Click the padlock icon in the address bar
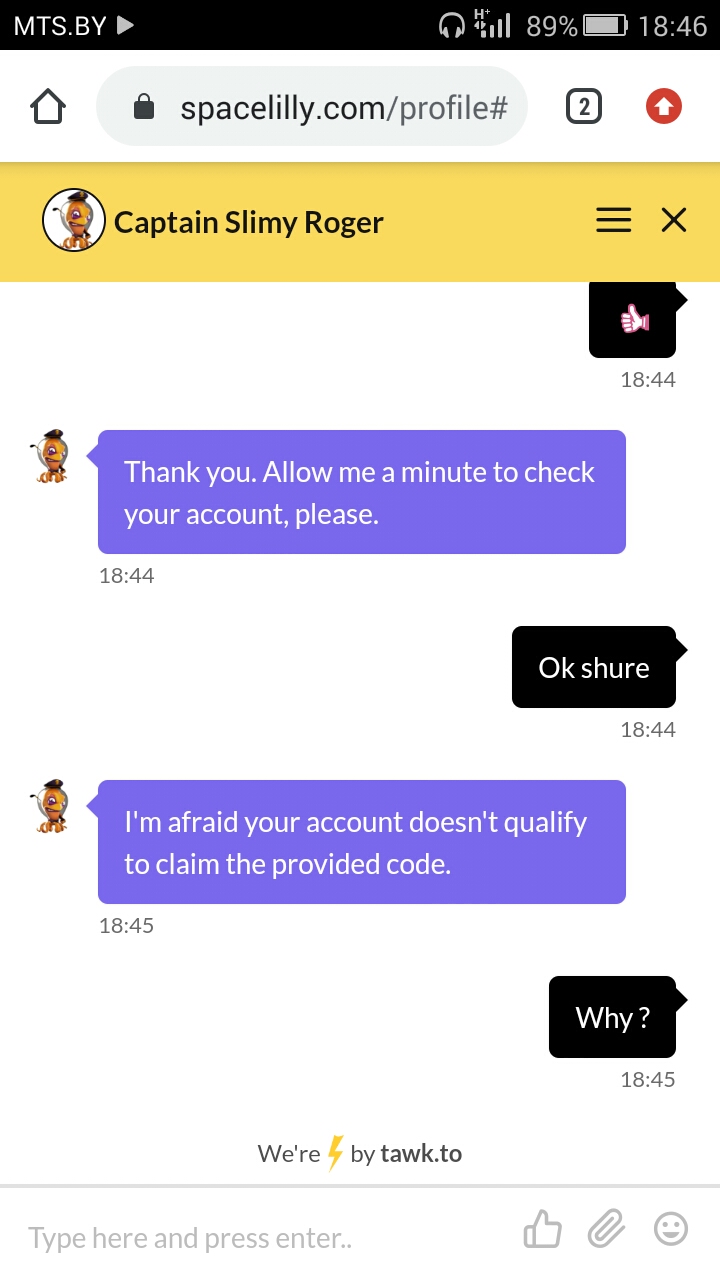This screenshot has height=1280, width=720. [x=146, y=106]
